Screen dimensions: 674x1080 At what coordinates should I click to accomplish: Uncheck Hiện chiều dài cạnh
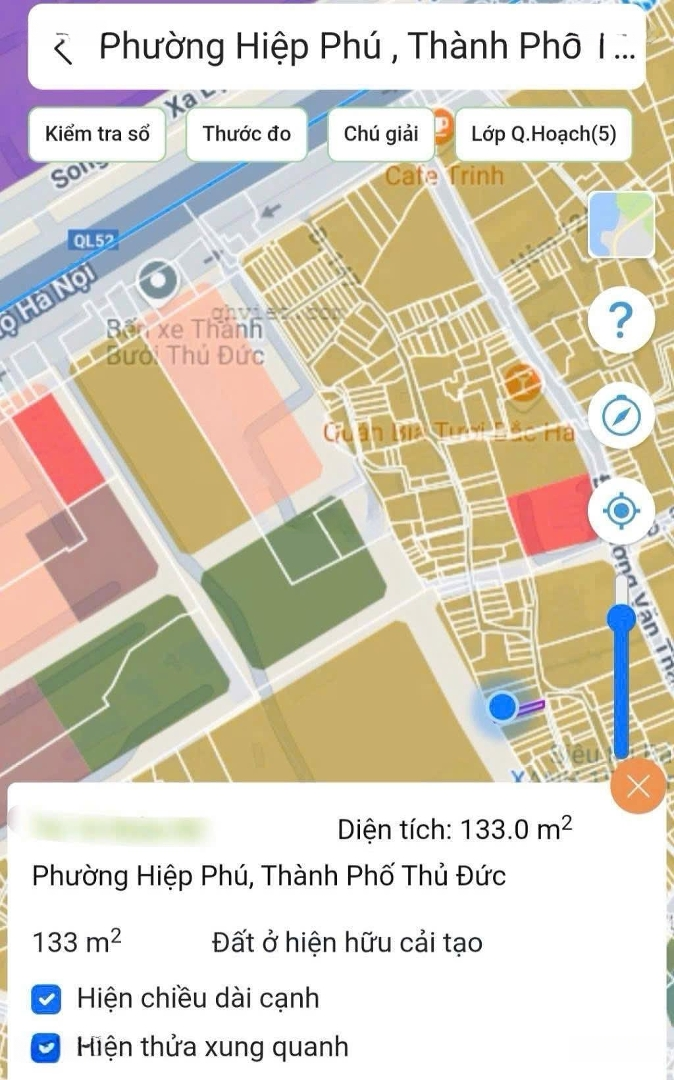coord(44,998)
